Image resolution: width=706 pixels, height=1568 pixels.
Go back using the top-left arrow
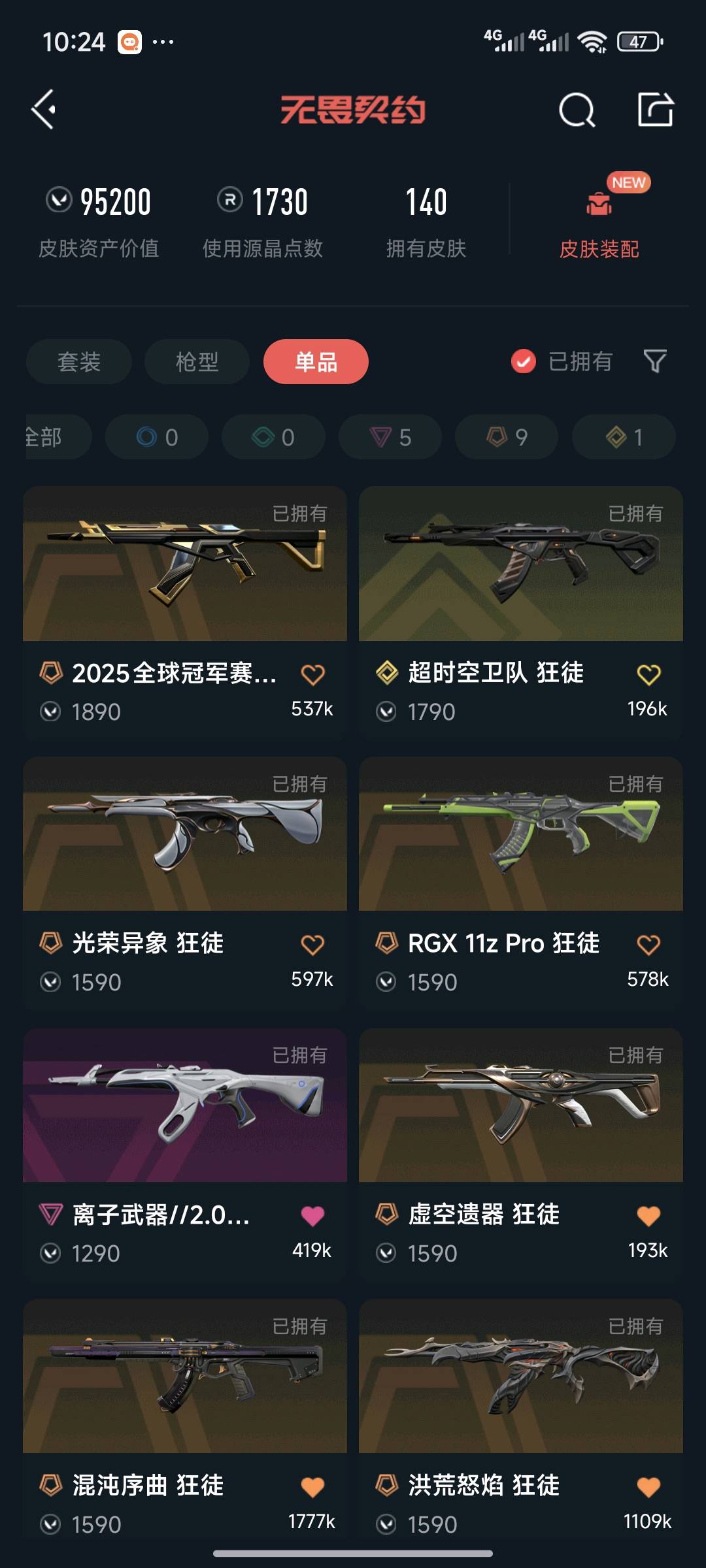44,109
